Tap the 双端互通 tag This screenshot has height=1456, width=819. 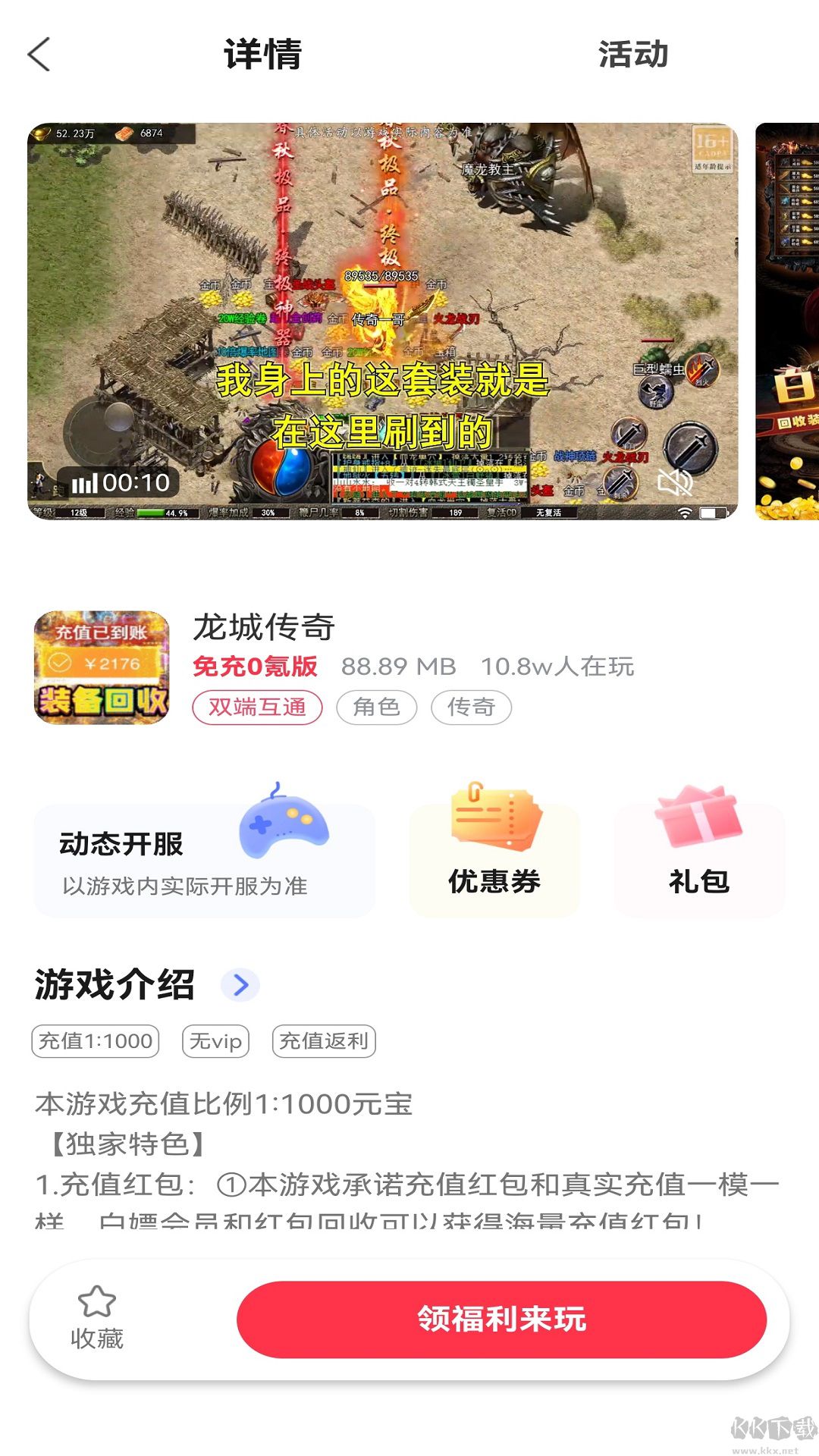tap(257, 708)
